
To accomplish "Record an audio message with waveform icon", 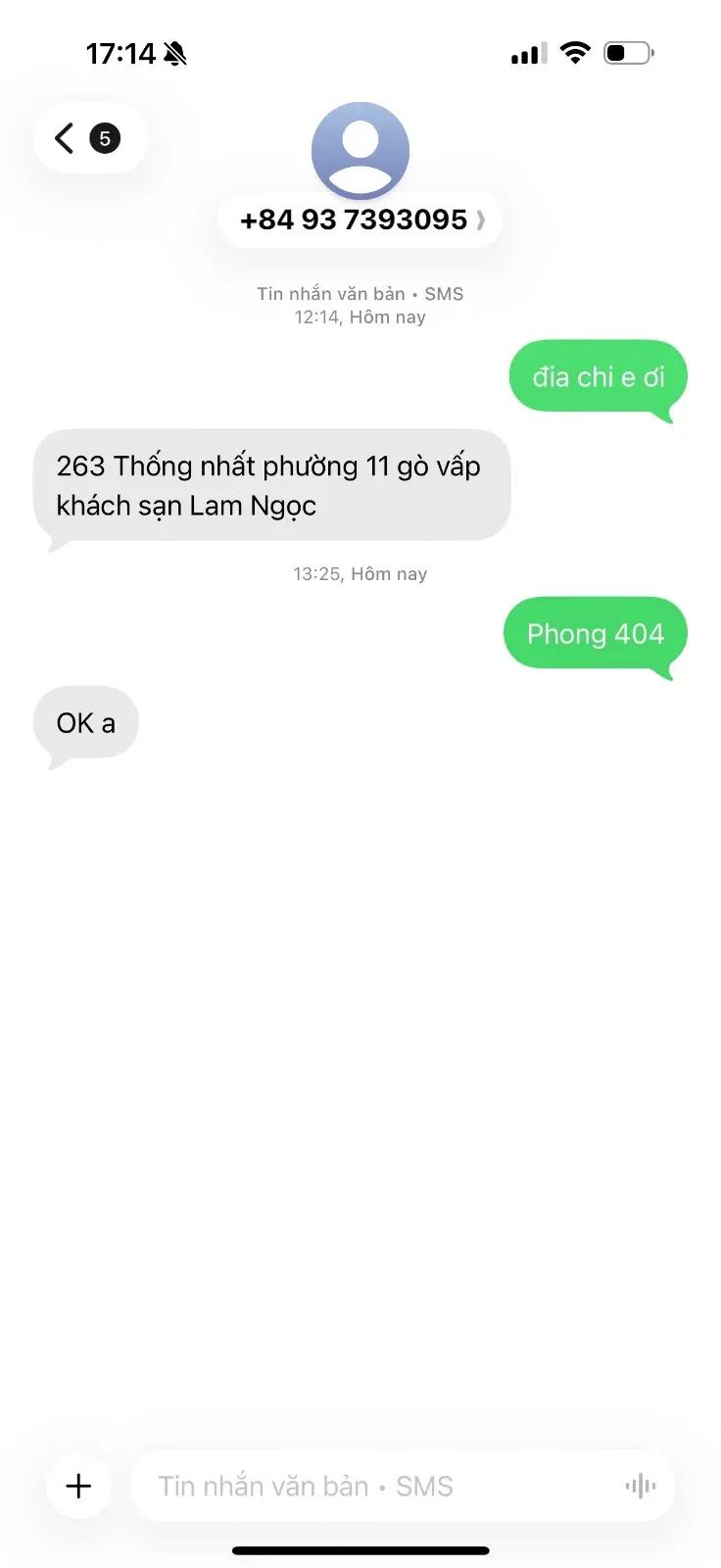I will 640,1487.
